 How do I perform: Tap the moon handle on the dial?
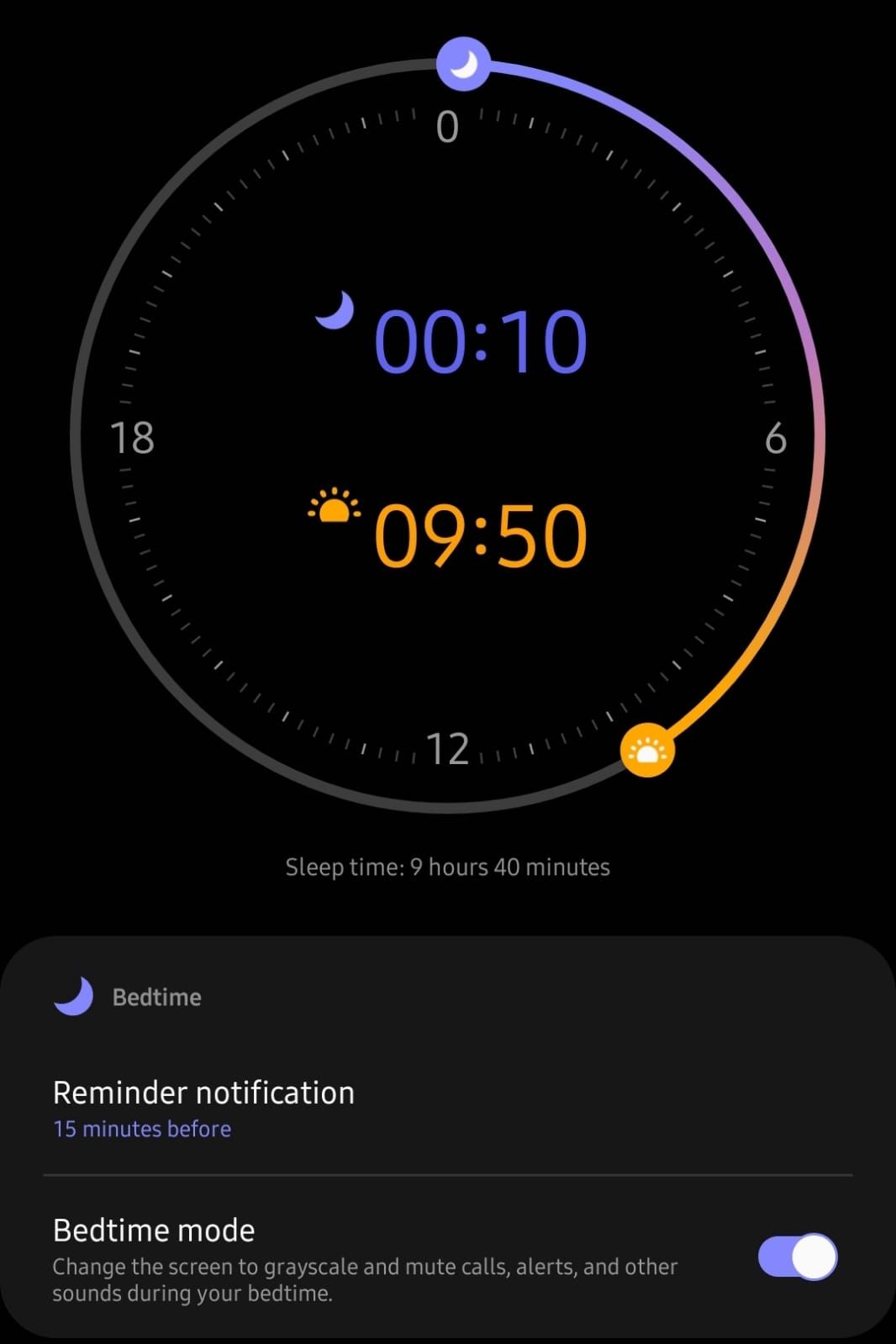[x=463, y=64]
